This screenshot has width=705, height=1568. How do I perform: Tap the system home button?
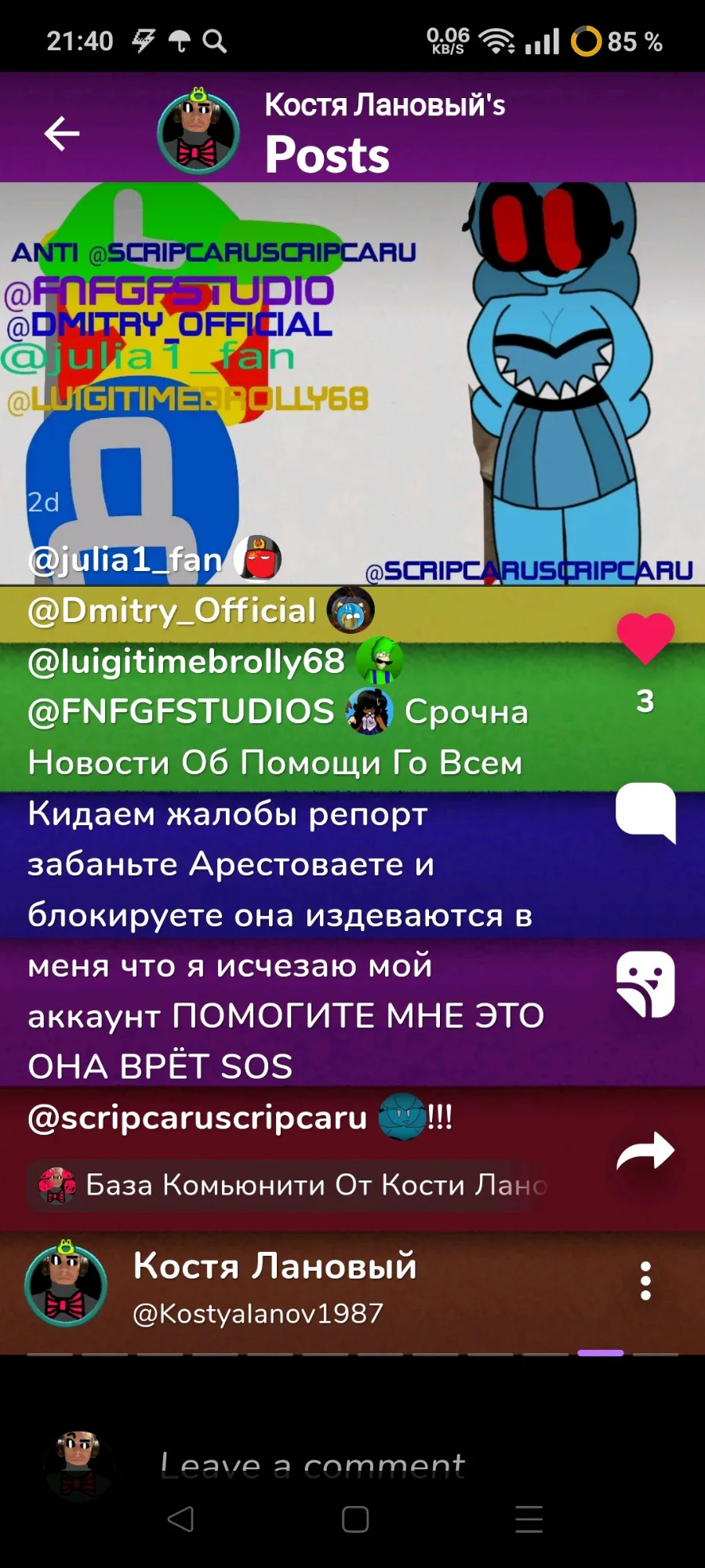(x=355, y=1519)
